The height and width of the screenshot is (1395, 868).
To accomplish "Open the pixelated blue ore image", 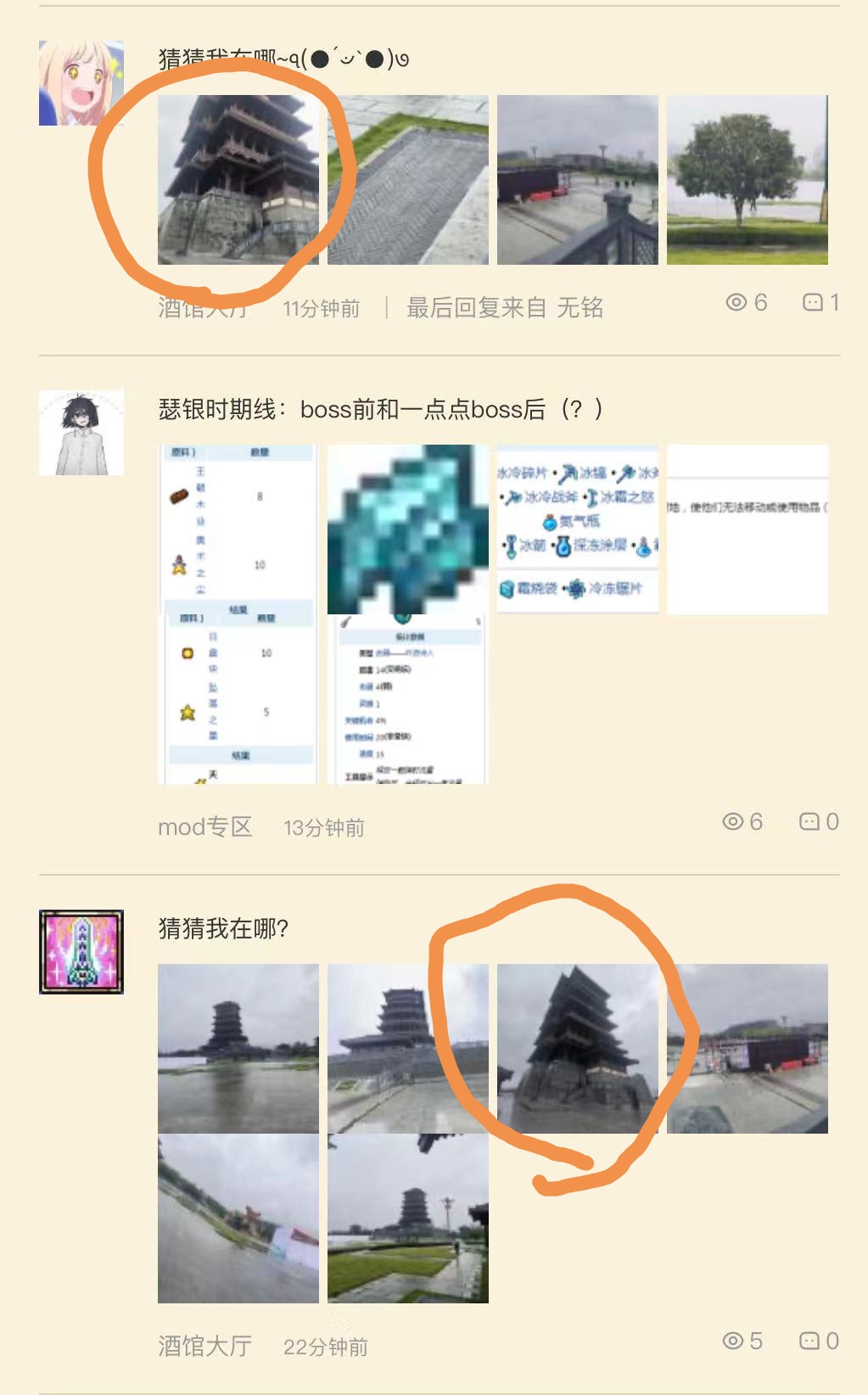I will (408, 529).
